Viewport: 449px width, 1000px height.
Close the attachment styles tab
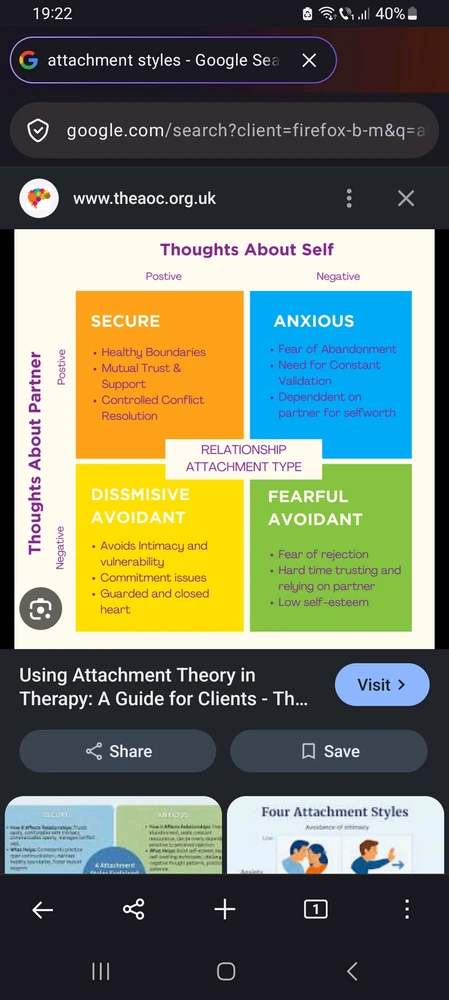[309, 60]
